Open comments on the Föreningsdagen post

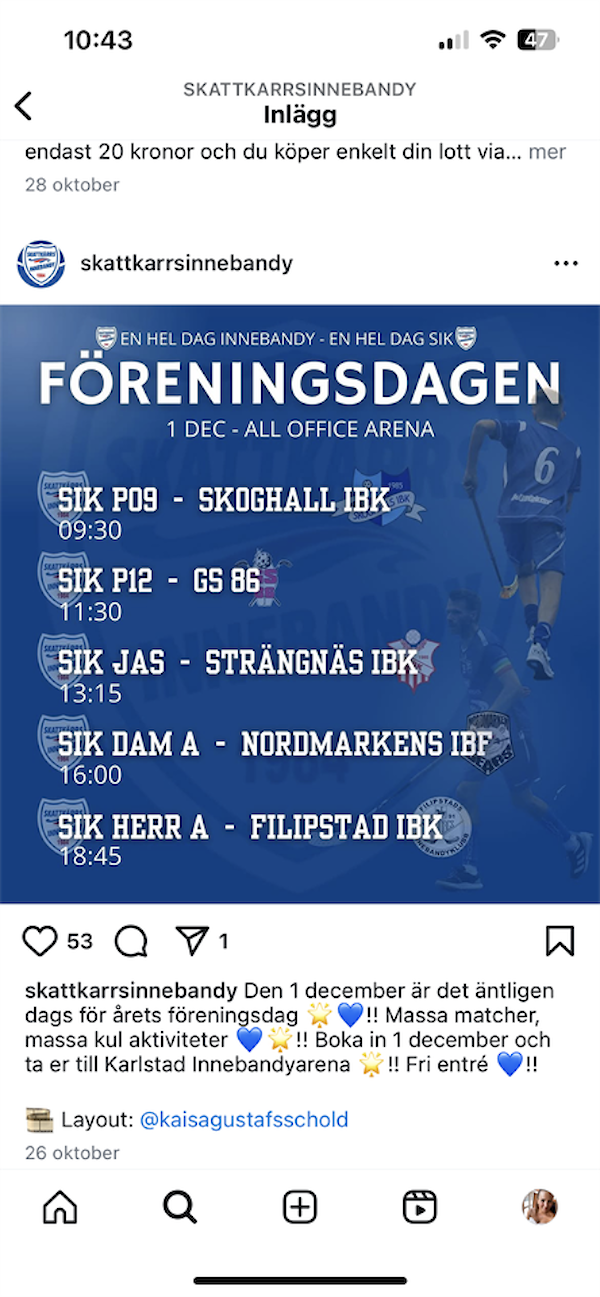point(131,941)
